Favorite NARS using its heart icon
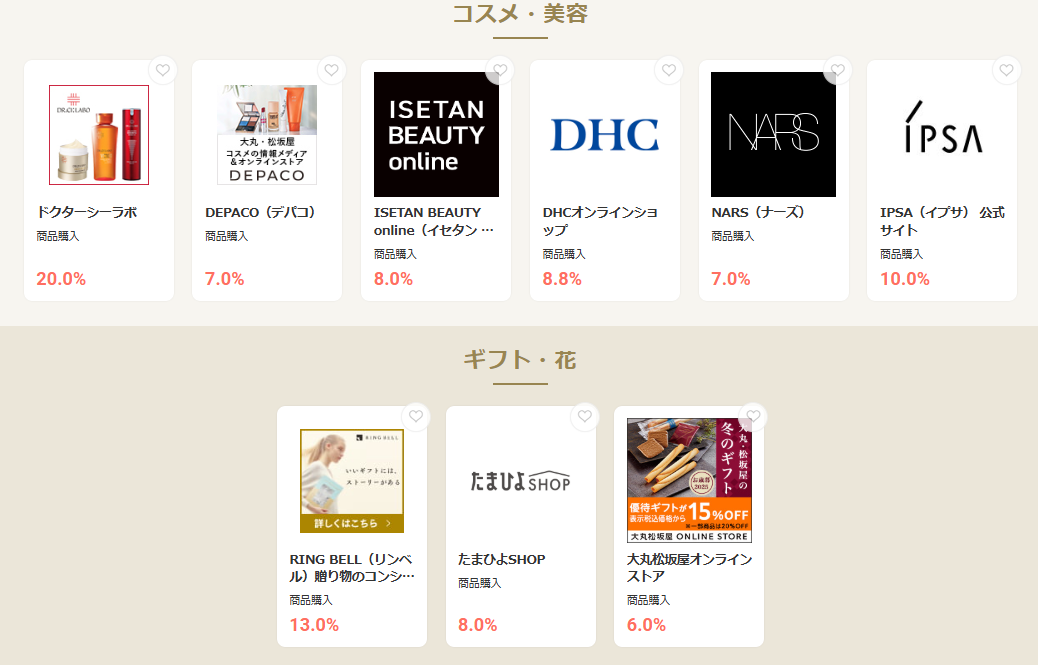1038x665 pixels. click(x=838, y=70)
